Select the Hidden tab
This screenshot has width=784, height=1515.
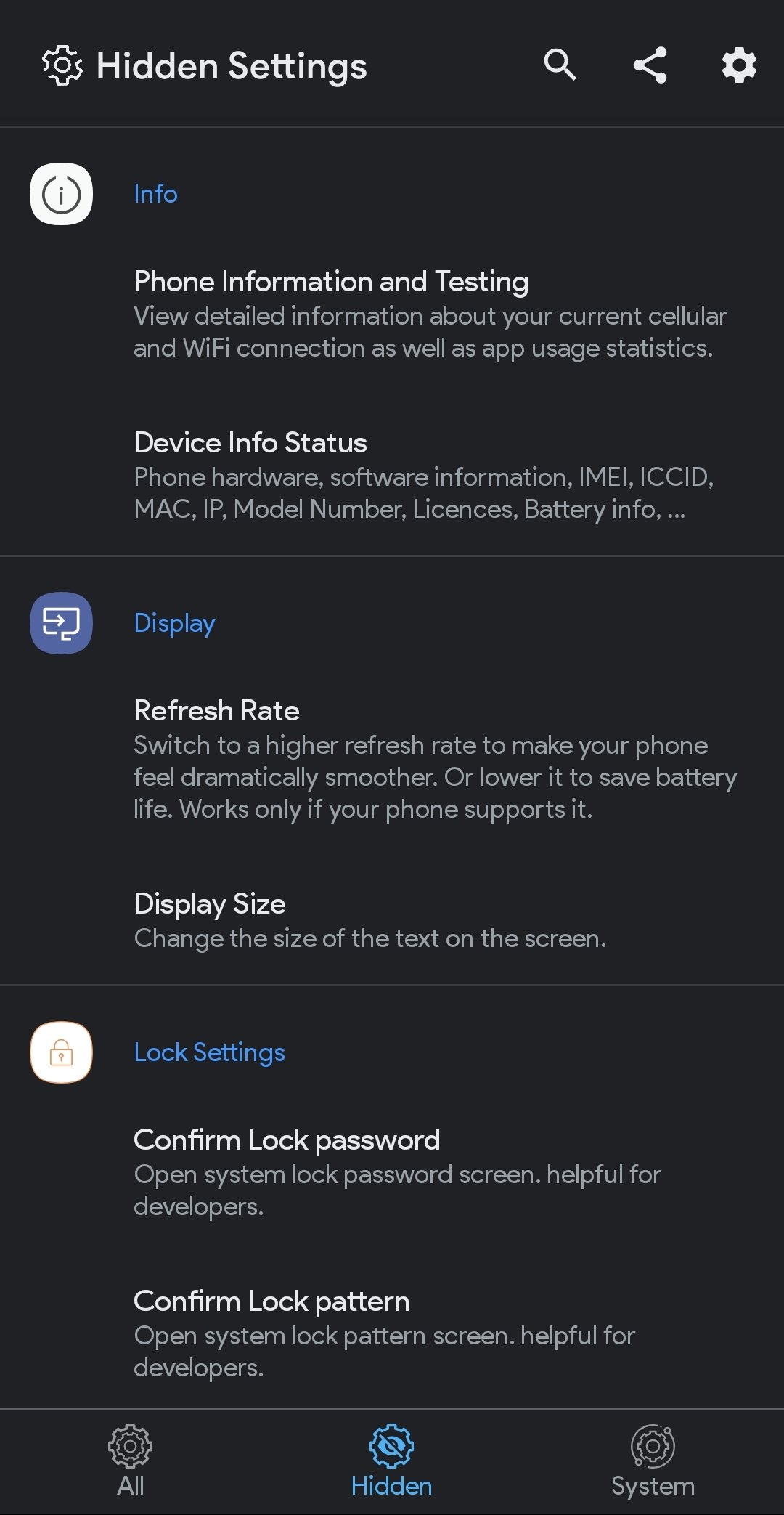pos(392,1462)
